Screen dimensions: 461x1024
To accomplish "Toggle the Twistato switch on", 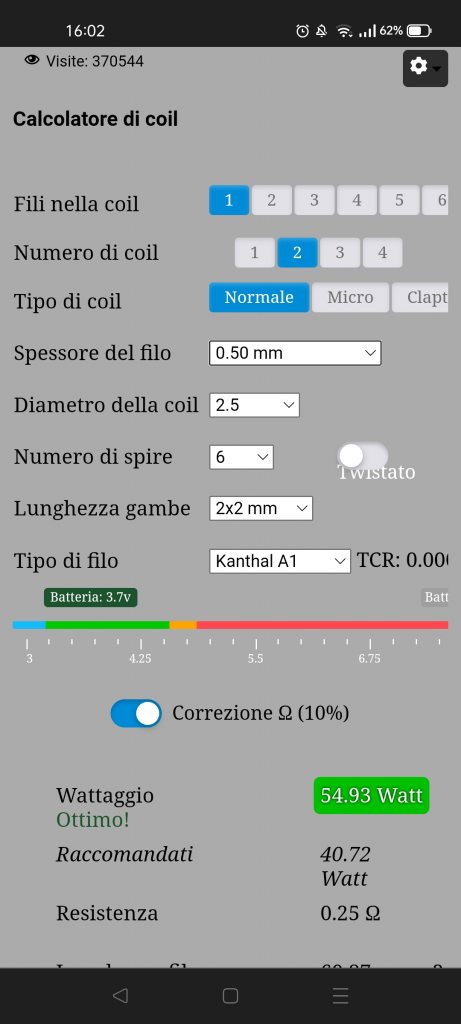I will [x=363, y=456].
